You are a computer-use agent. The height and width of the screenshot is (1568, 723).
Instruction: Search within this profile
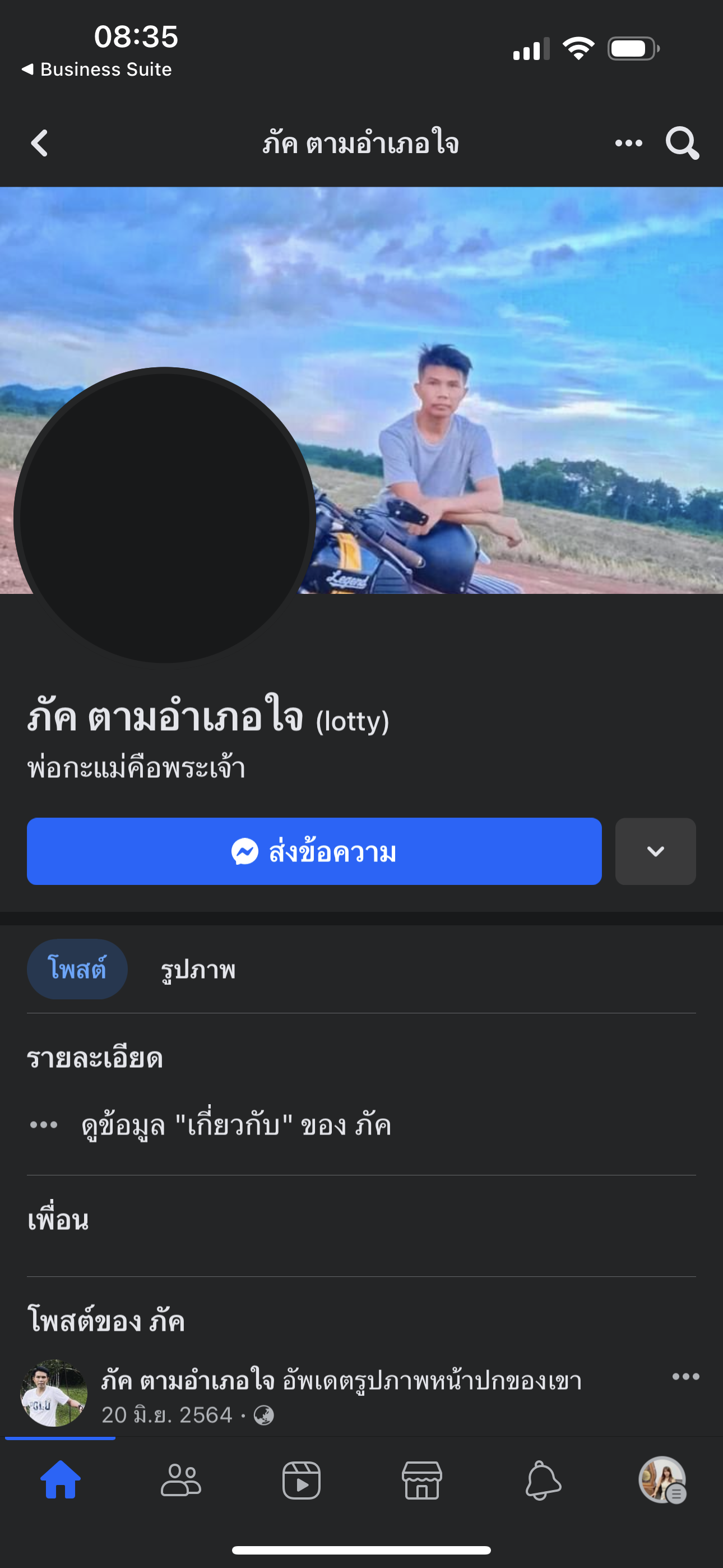tap(682, 144)
